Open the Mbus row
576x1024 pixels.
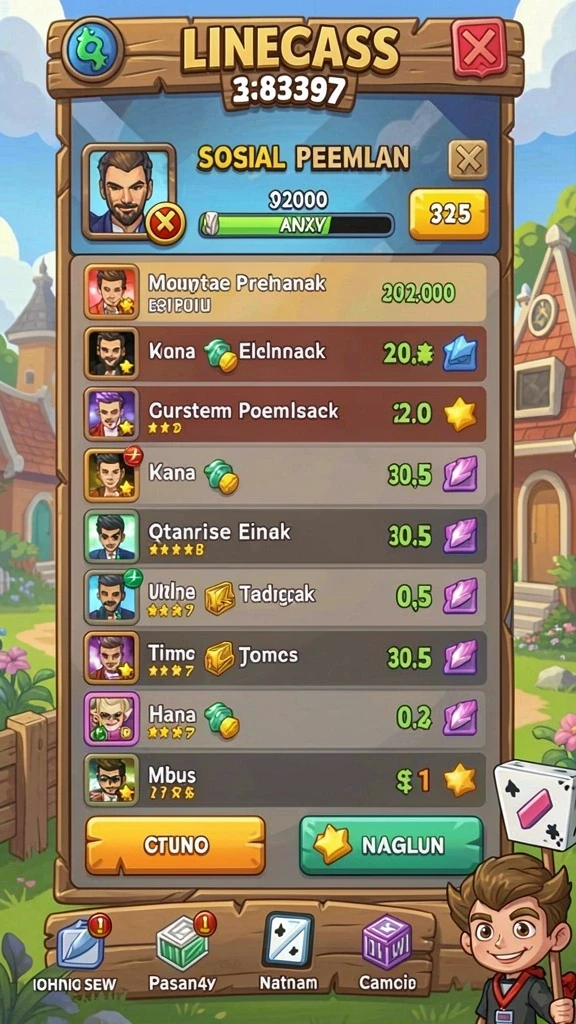click(285, 780)
